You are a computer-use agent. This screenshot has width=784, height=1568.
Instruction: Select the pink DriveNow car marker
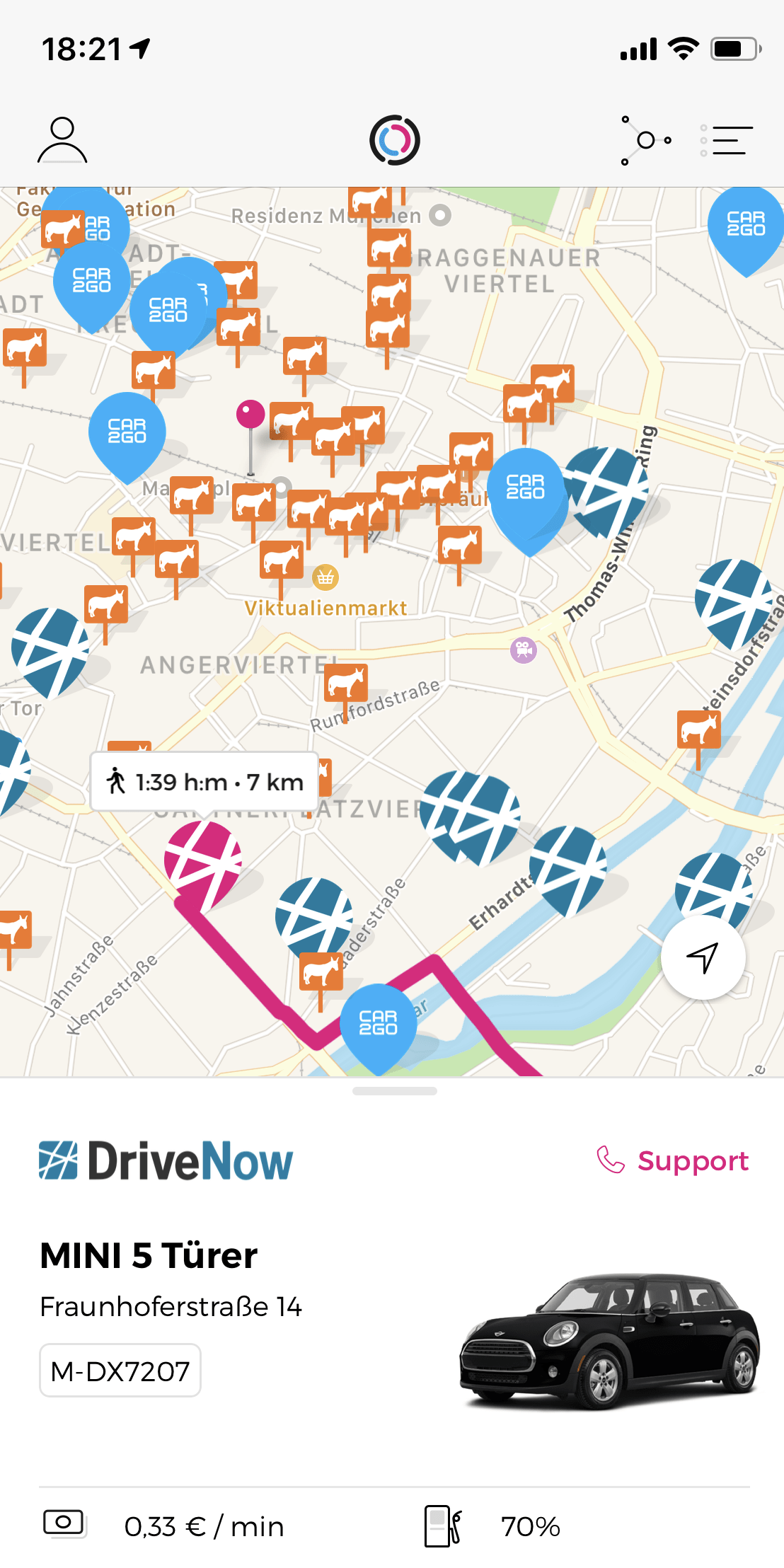pos(202,860)
